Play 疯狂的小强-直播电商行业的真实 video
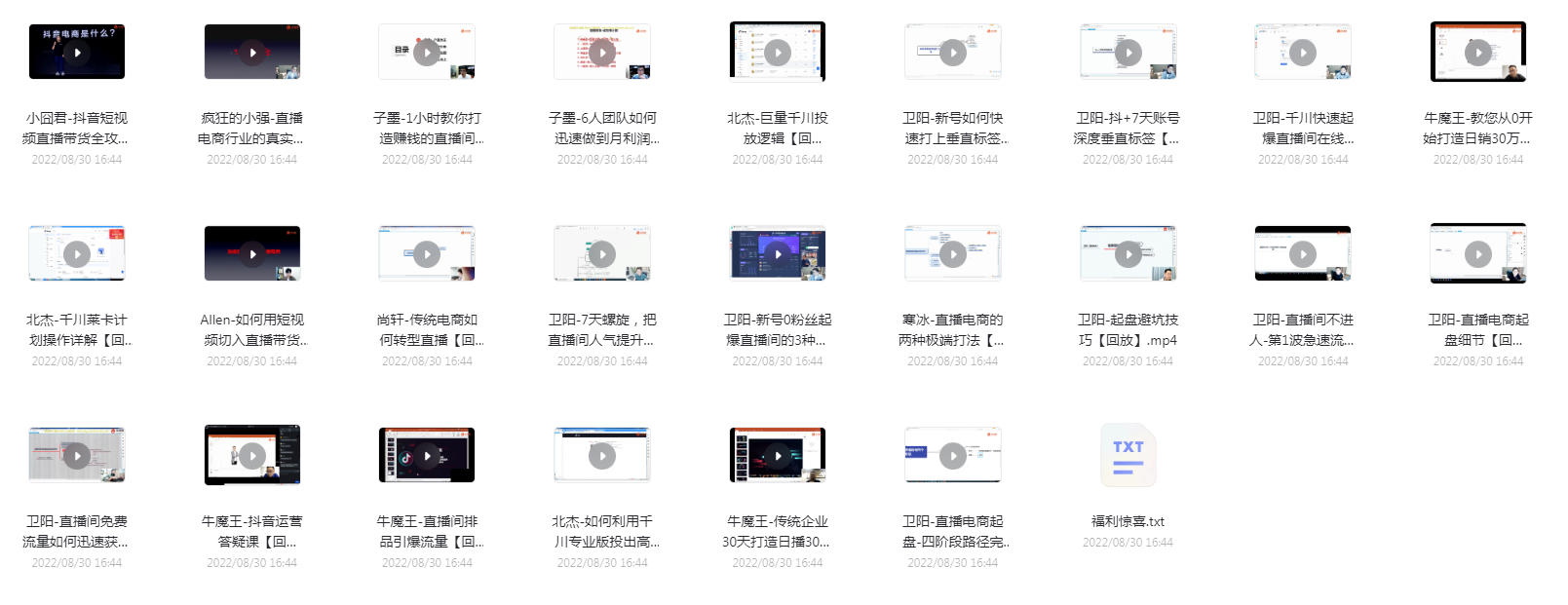The height and width of the screenshot is (605, 1568). pyautogui.click(x=252, y=53)
